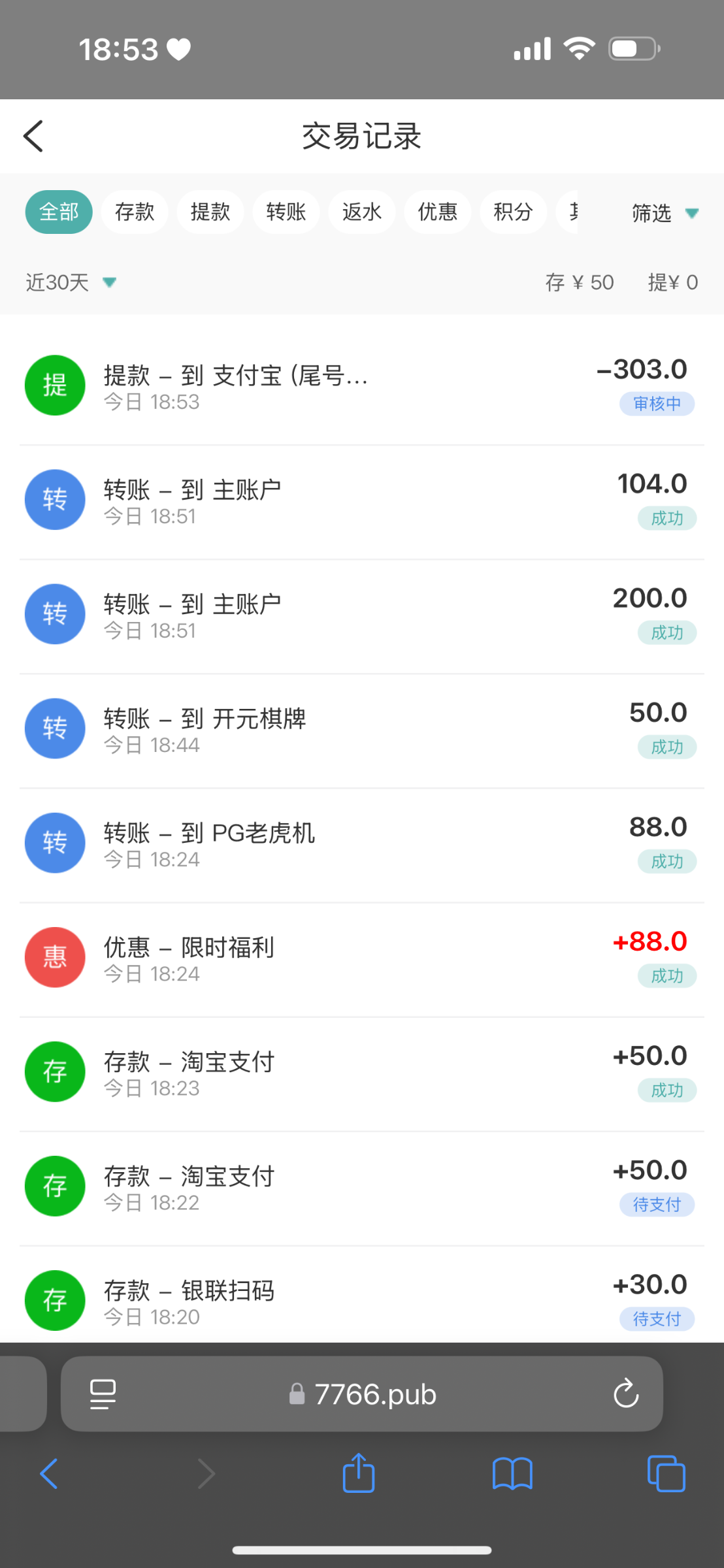The image size is (724, 1568).
Task: View the 优惠 限时福利 +88.0 record
Action: (x=362, y=959)
